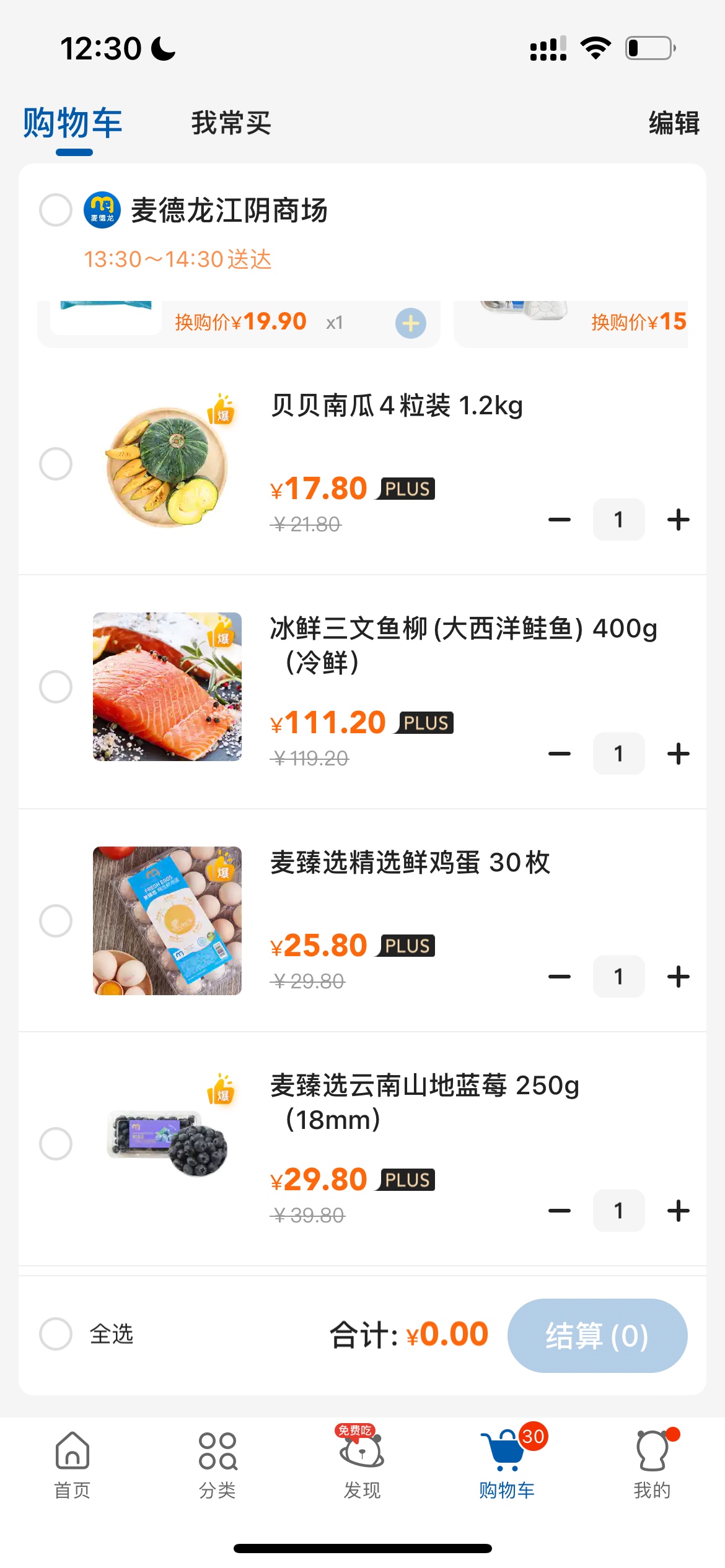Switch to the 我的 tab
Image resolution: width=725 pixels, height=1568 pixels.
652,1465
